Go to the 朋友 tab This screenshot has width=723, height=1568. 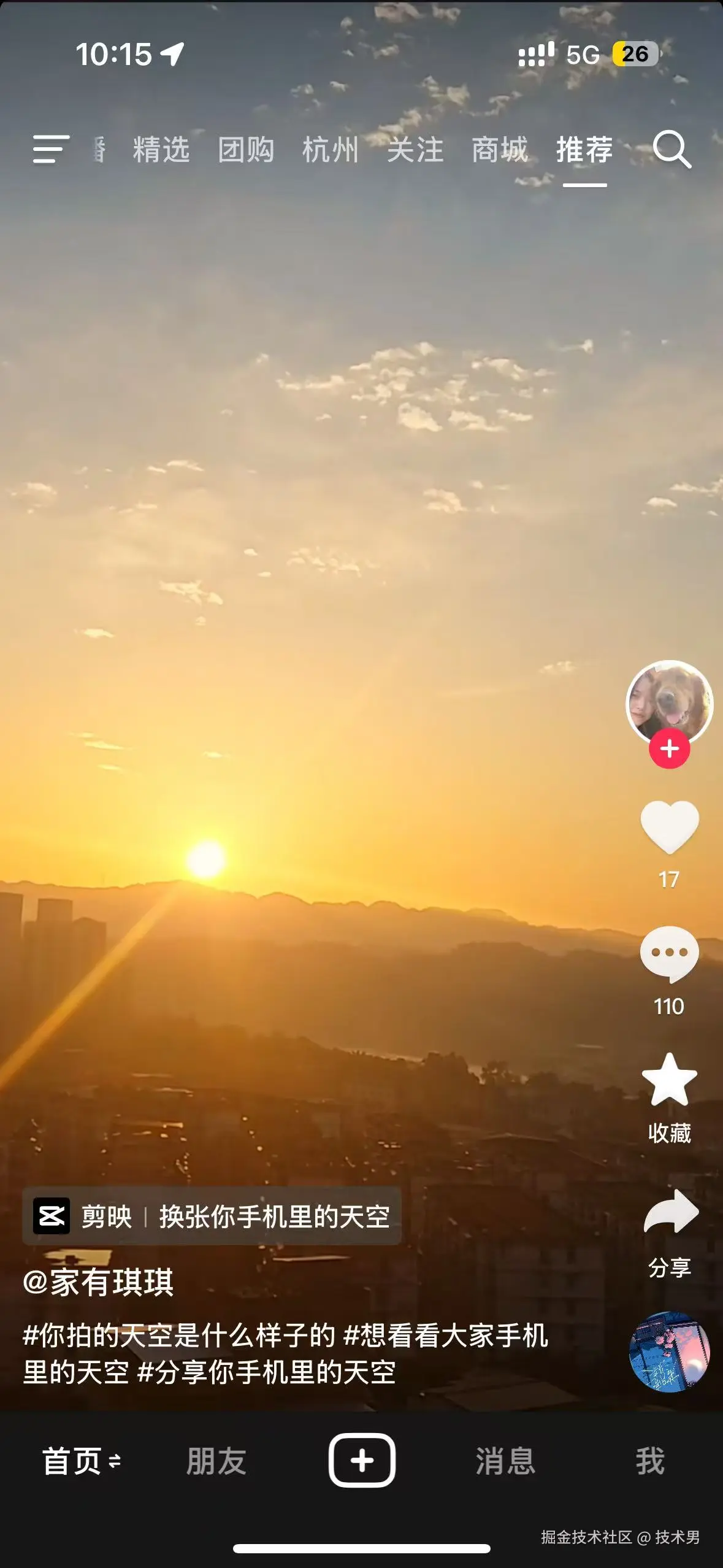point(216,1461)
